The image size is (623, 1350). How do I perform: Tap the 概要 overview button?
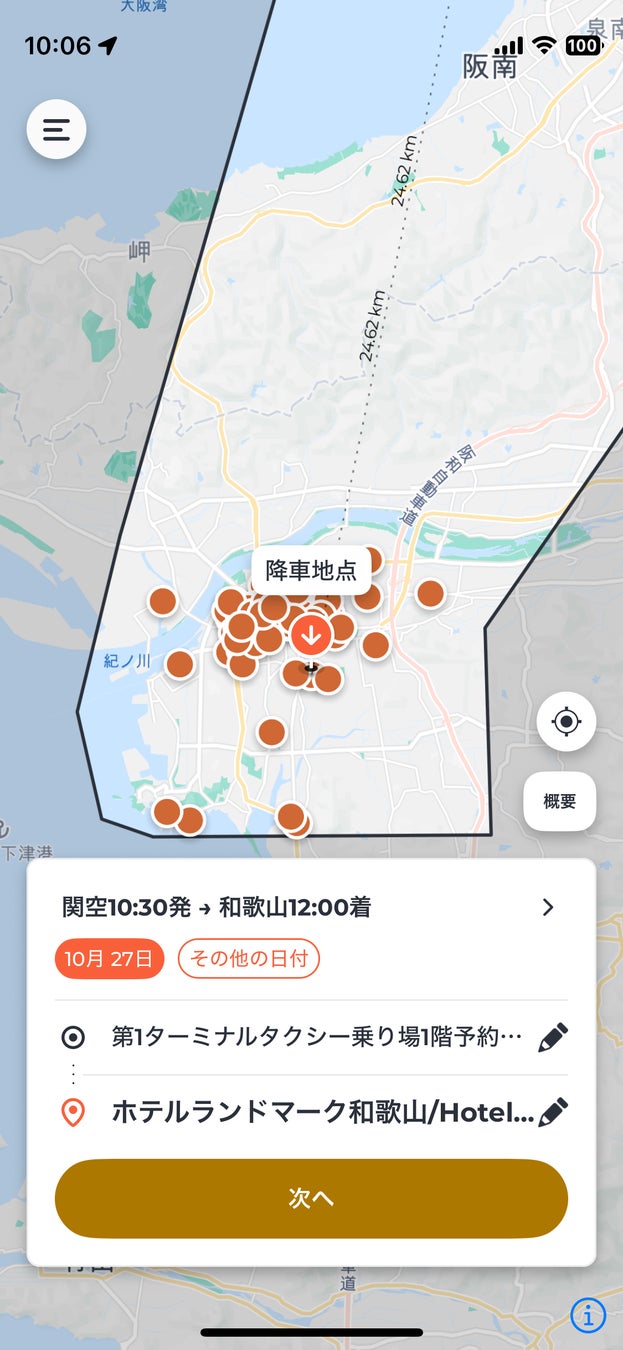560,801
